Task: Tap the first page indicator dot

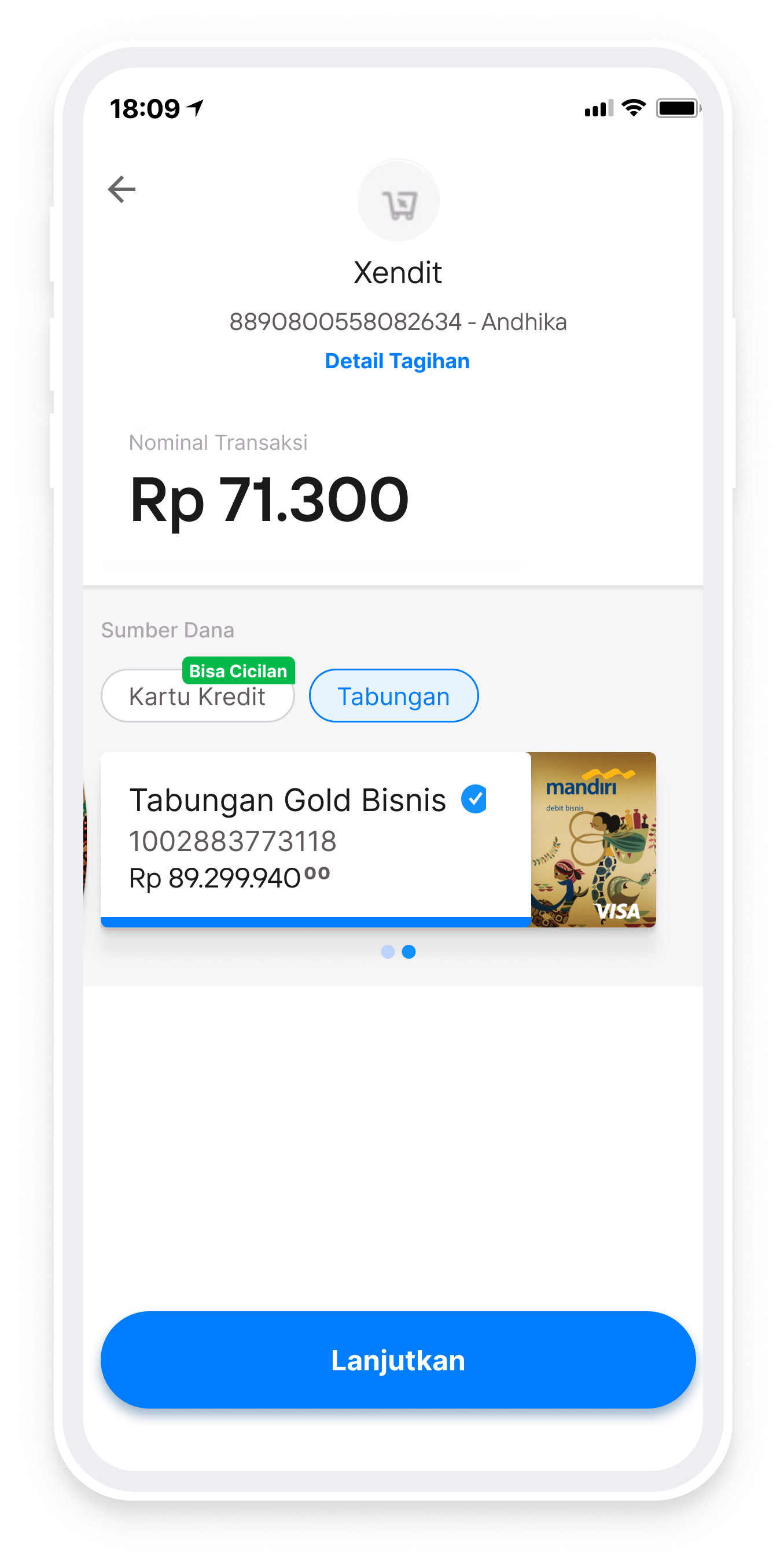Action: click(x=388, y=951)
